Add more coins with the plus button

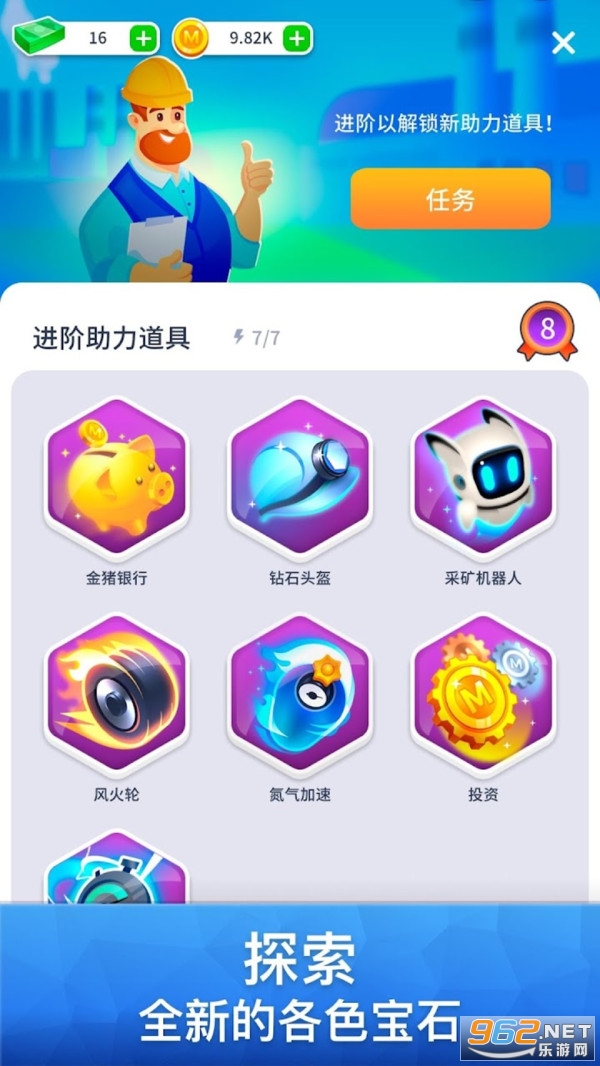click(296, 39)
